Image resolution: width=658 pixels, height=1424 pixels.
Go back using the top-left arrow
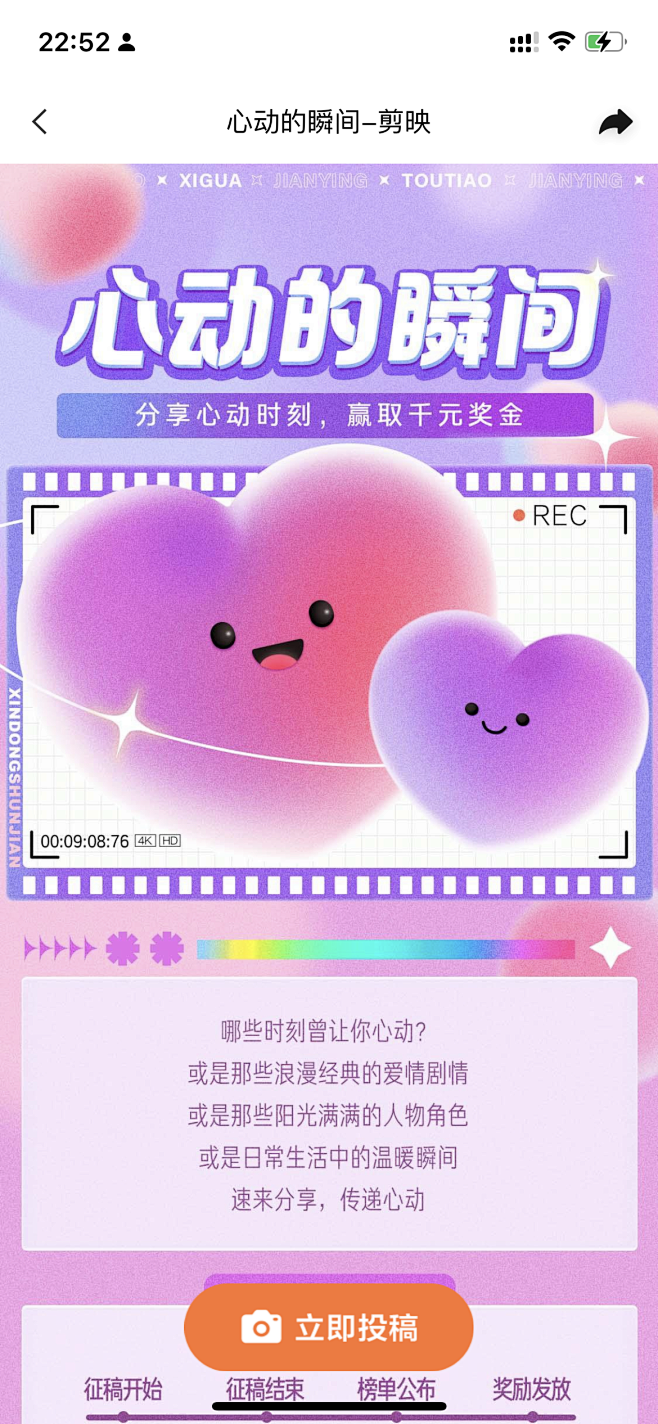[x=39, y=123]
